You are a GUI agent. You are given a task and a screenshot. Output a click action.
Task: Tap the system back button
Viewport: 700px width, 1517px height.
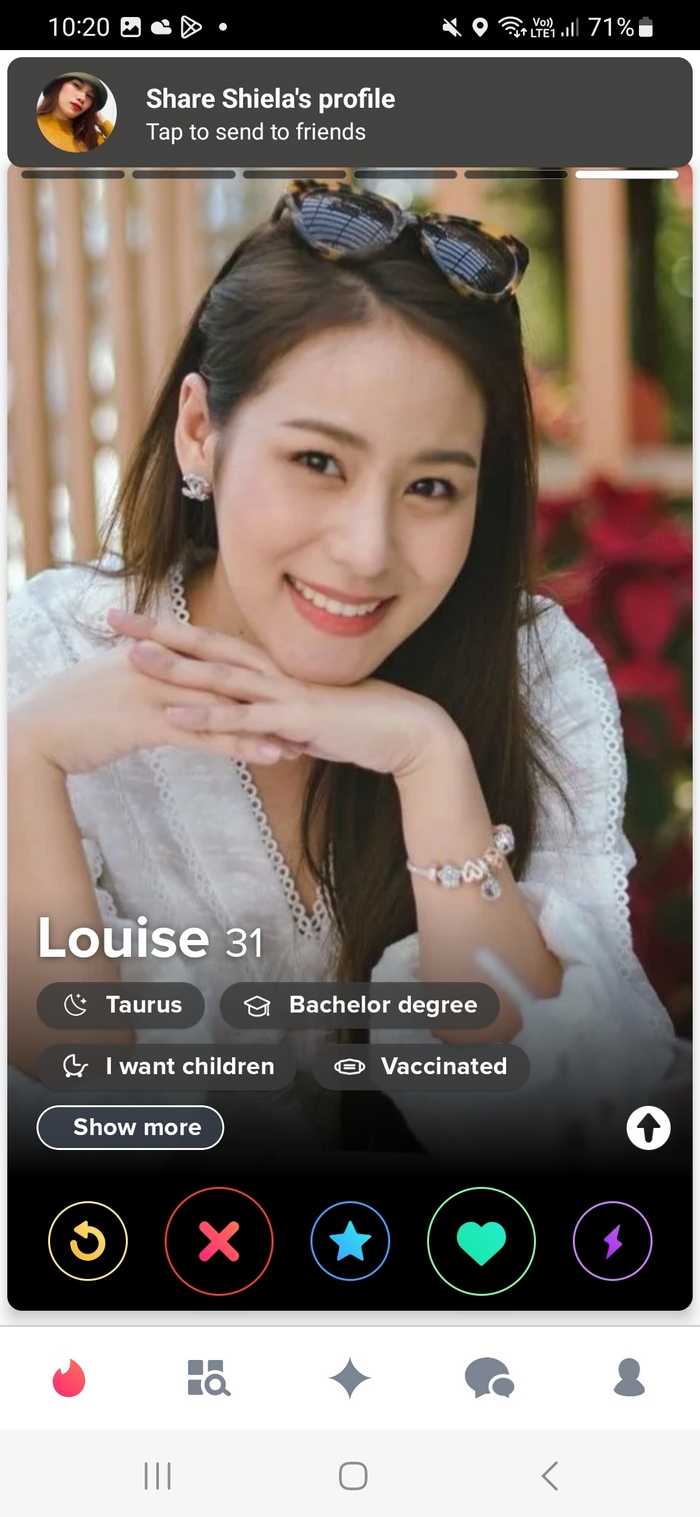[x=549, y=1475]
